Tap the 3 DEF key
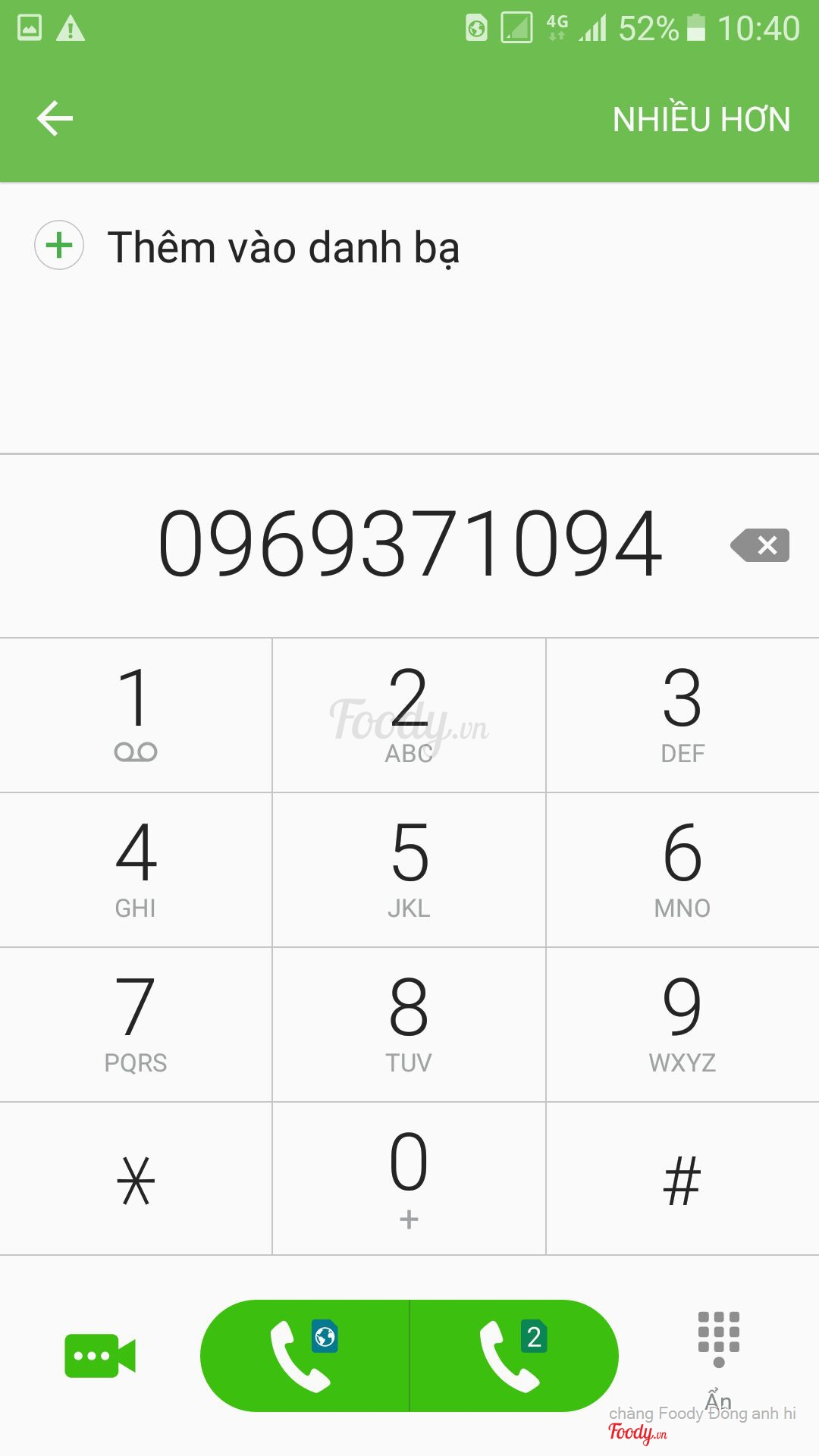The image size is (819, 1456). (682, 714)
